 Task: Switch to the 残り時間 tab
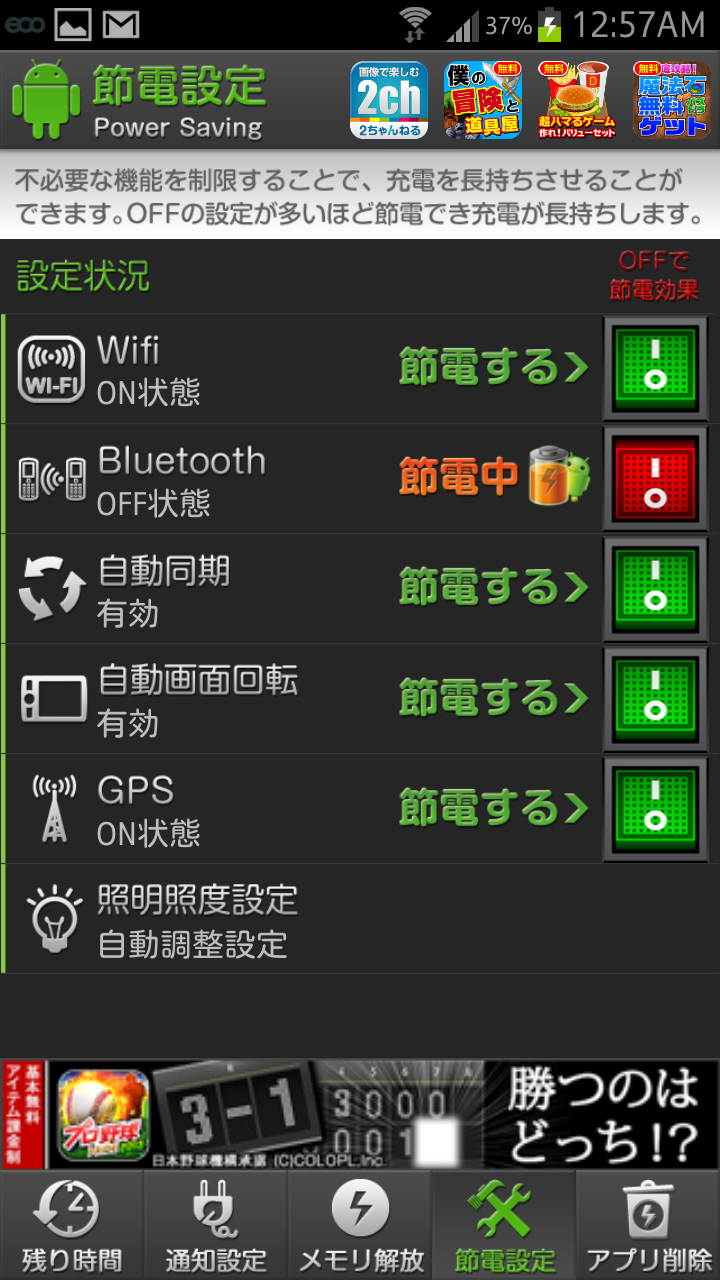[72, 1225]
